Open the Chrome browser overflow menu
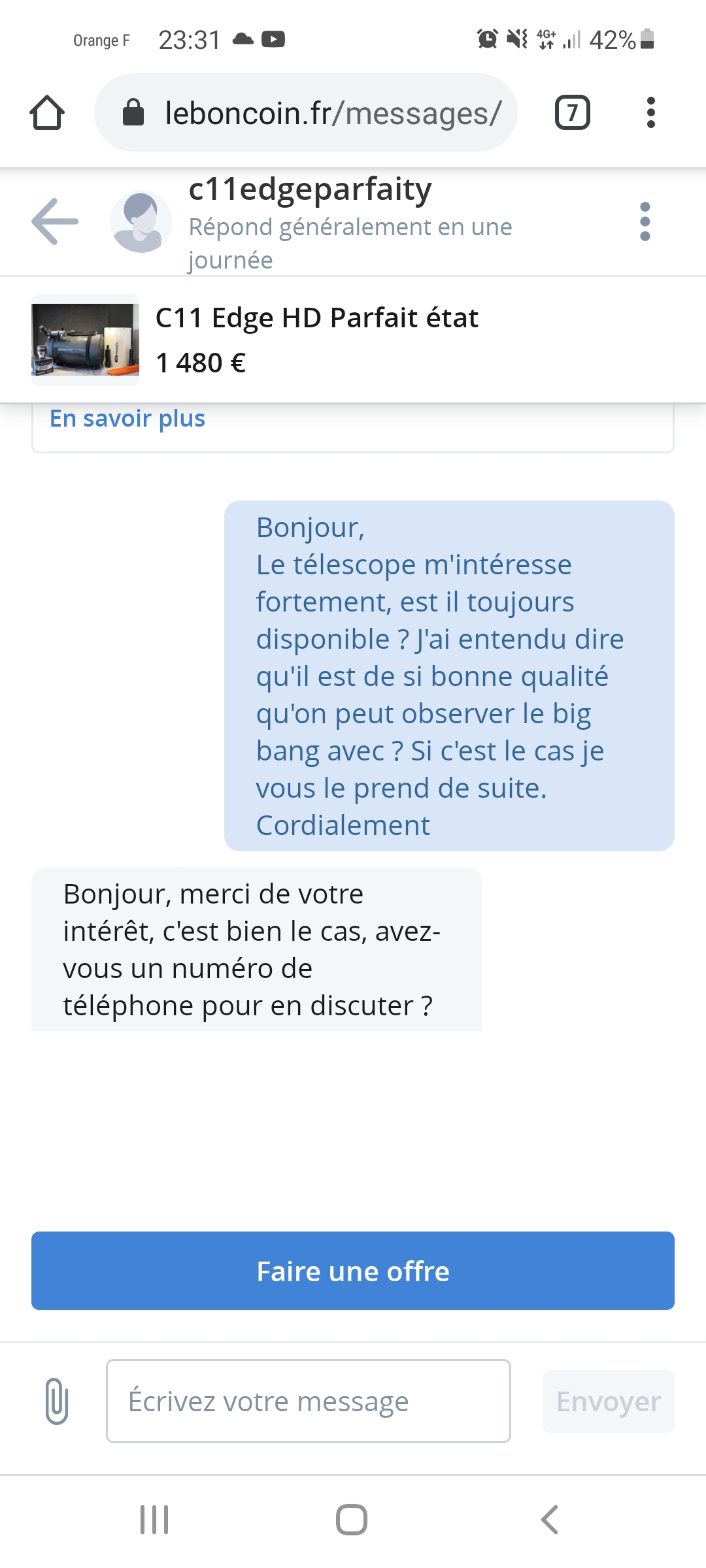Viewport: 706px width, 1568px height. (650, 112)
